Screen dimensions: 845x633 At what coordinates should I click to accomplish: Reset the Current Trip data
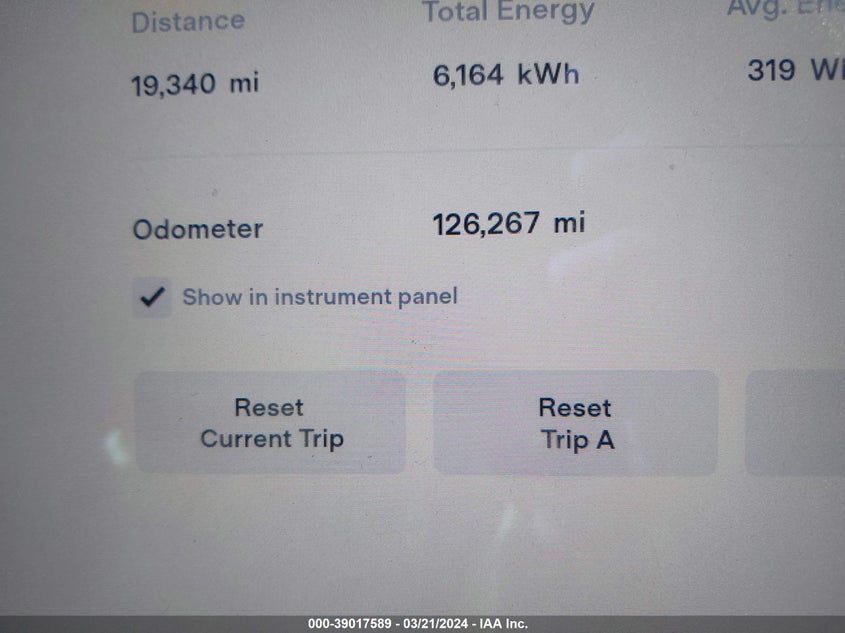(x=271, y=423)
